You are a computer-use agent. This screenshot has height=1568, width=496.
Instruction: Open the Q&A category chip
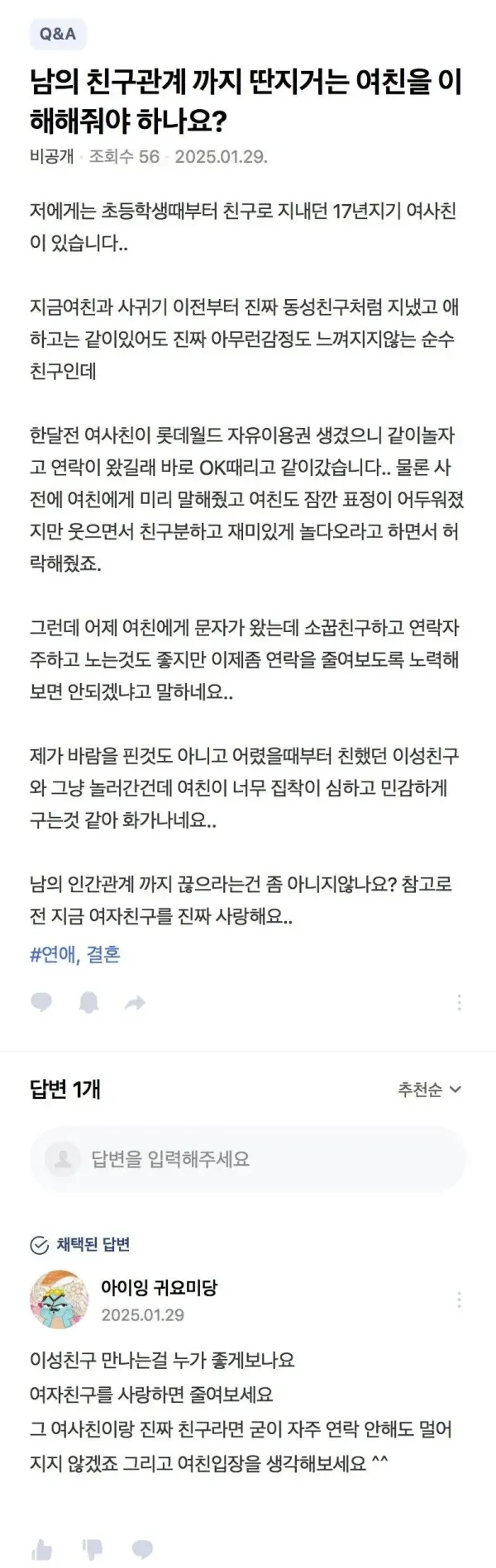(58, 34)
